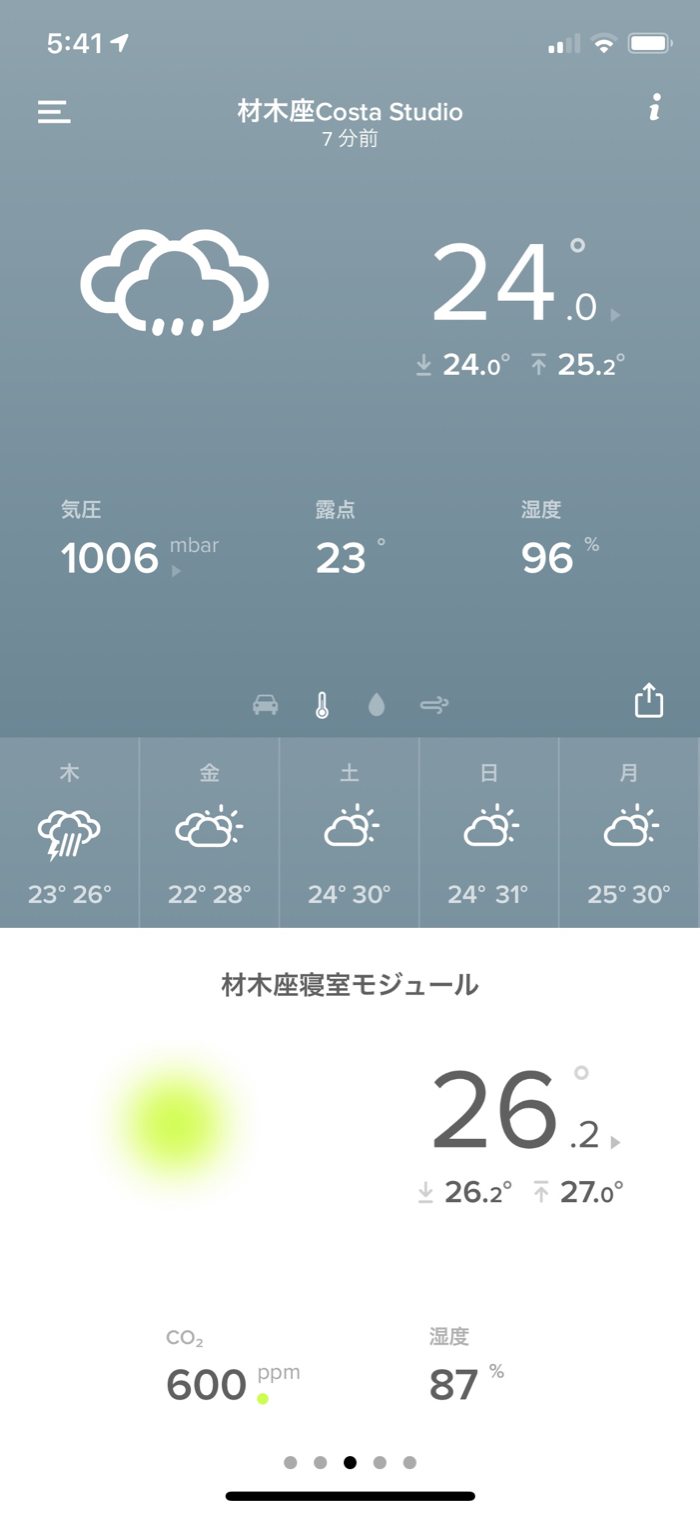Share the weather station data
Screen dimensions: 700x1516
tap(649, 700)
